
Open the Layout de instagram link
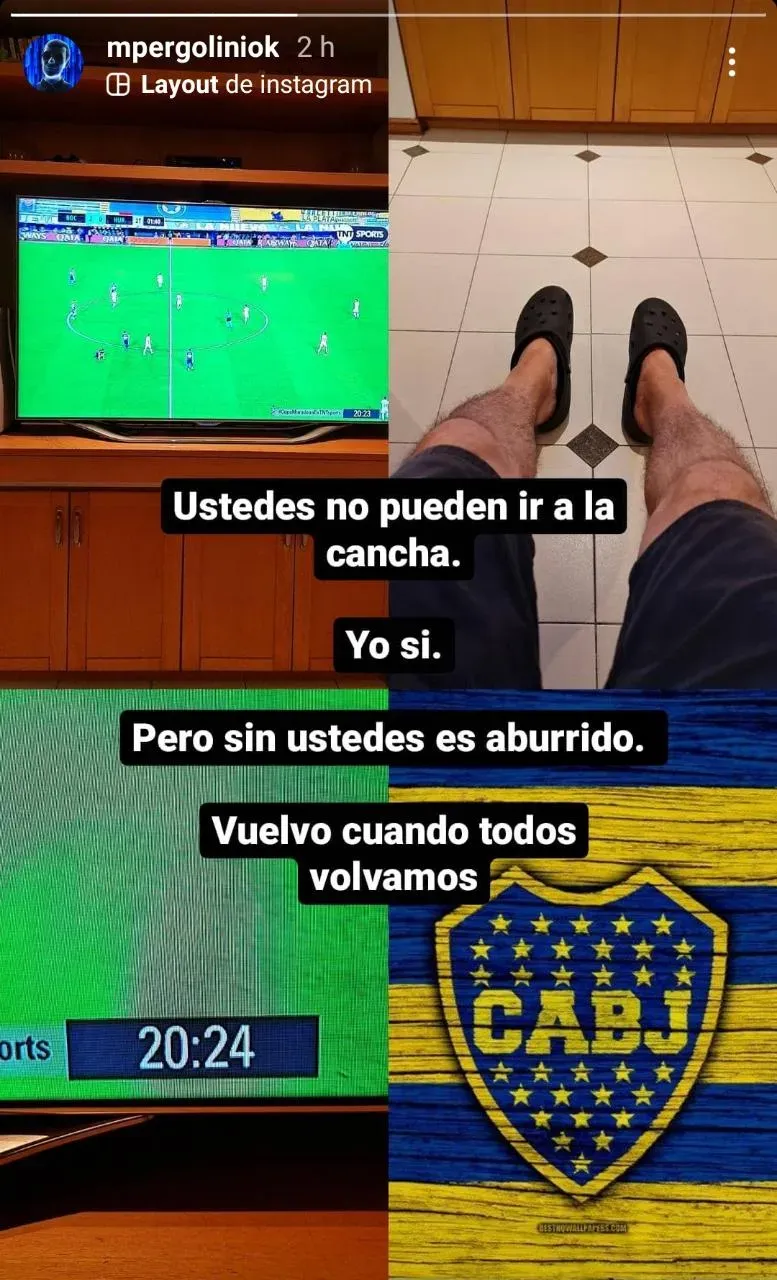click(239, 85)
